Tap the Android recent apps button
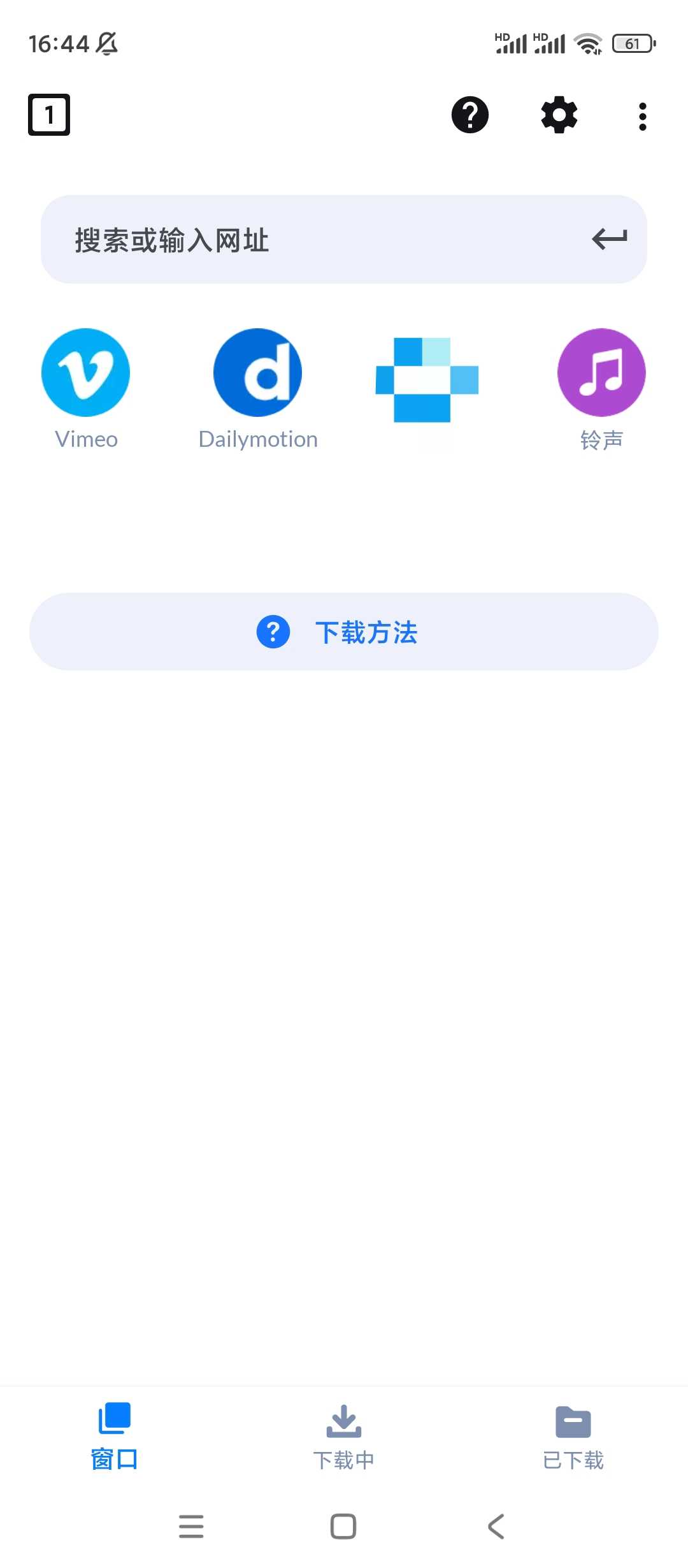This screenshot has height=1568, width=688. tap(191, 1525)
